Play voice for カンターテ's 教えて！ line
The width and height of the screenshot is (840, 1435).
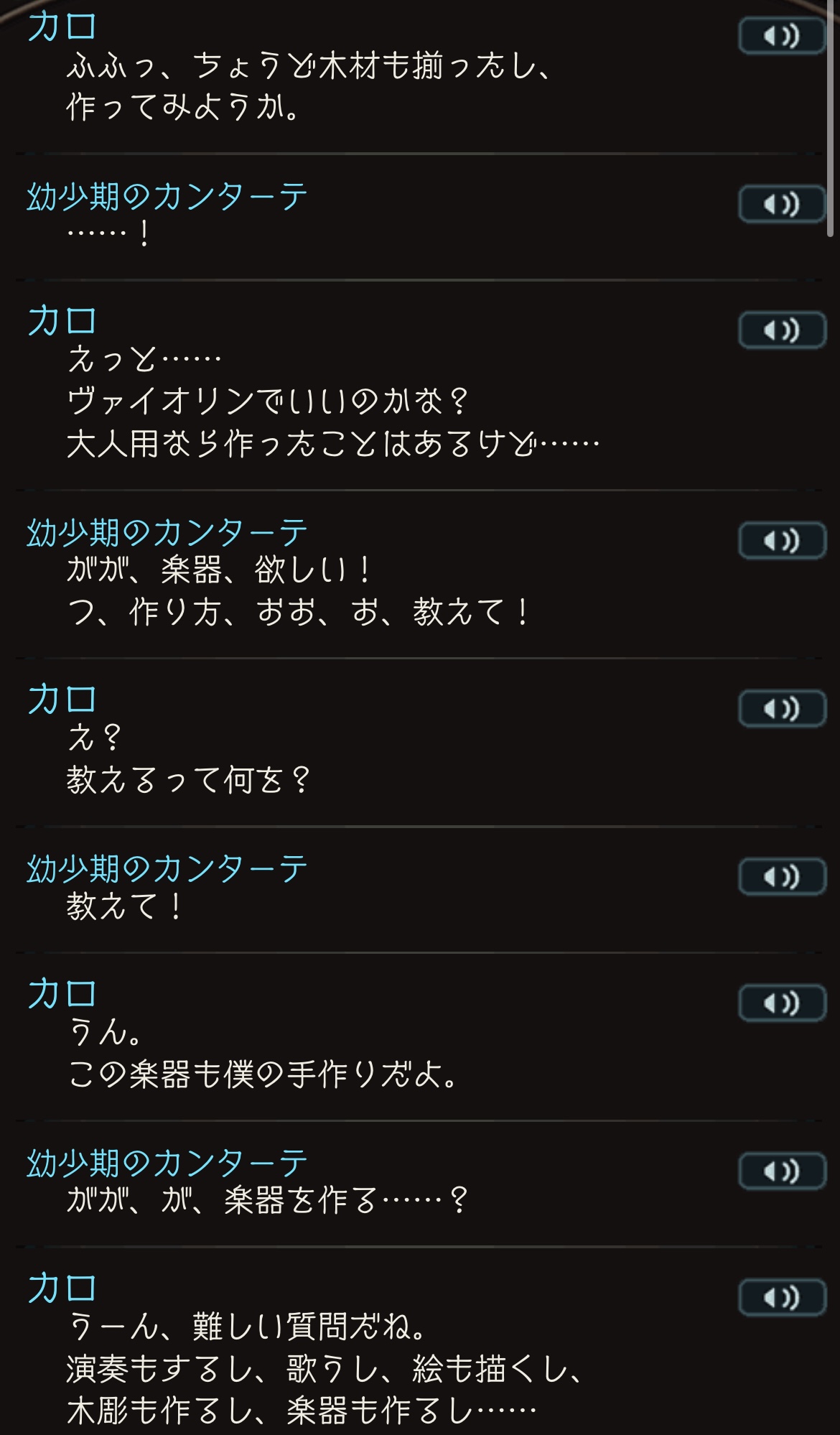point(782,877)
